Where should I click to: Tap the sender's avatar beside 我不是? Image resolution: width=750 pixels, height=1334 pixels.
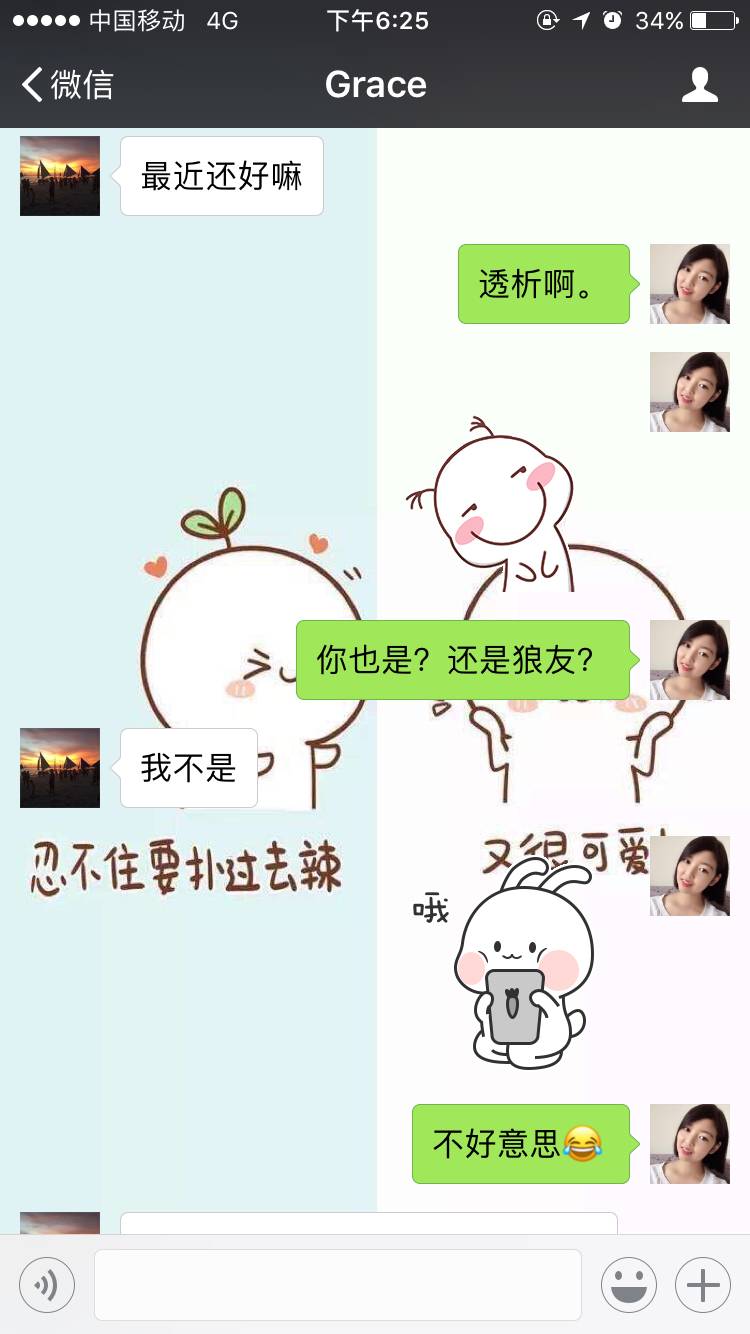[x=60, y=768]
